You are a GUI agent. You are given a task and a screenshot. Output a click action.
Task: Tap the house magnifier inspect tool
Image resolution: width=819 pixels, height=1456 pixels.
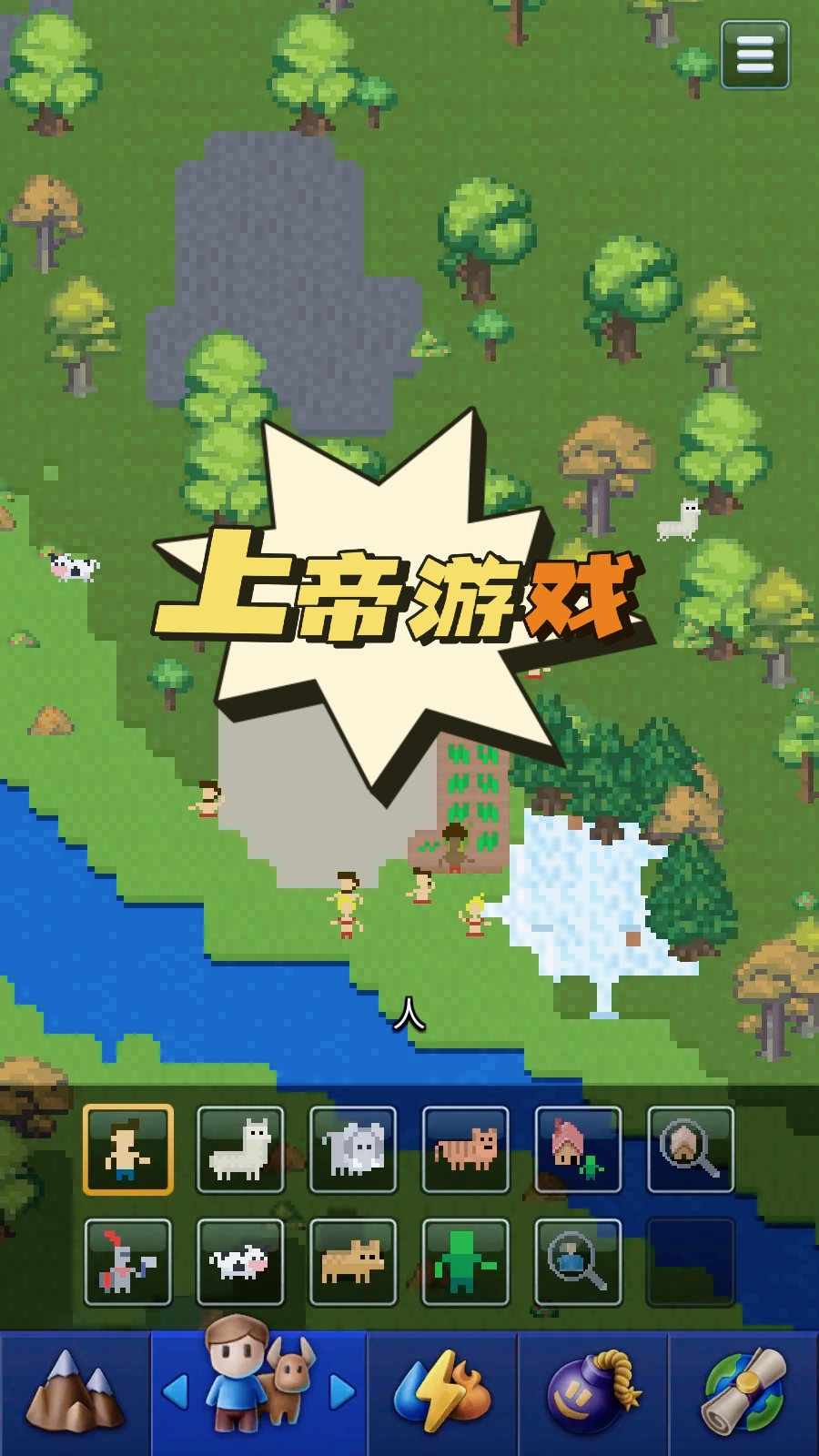pos(690,1149)
